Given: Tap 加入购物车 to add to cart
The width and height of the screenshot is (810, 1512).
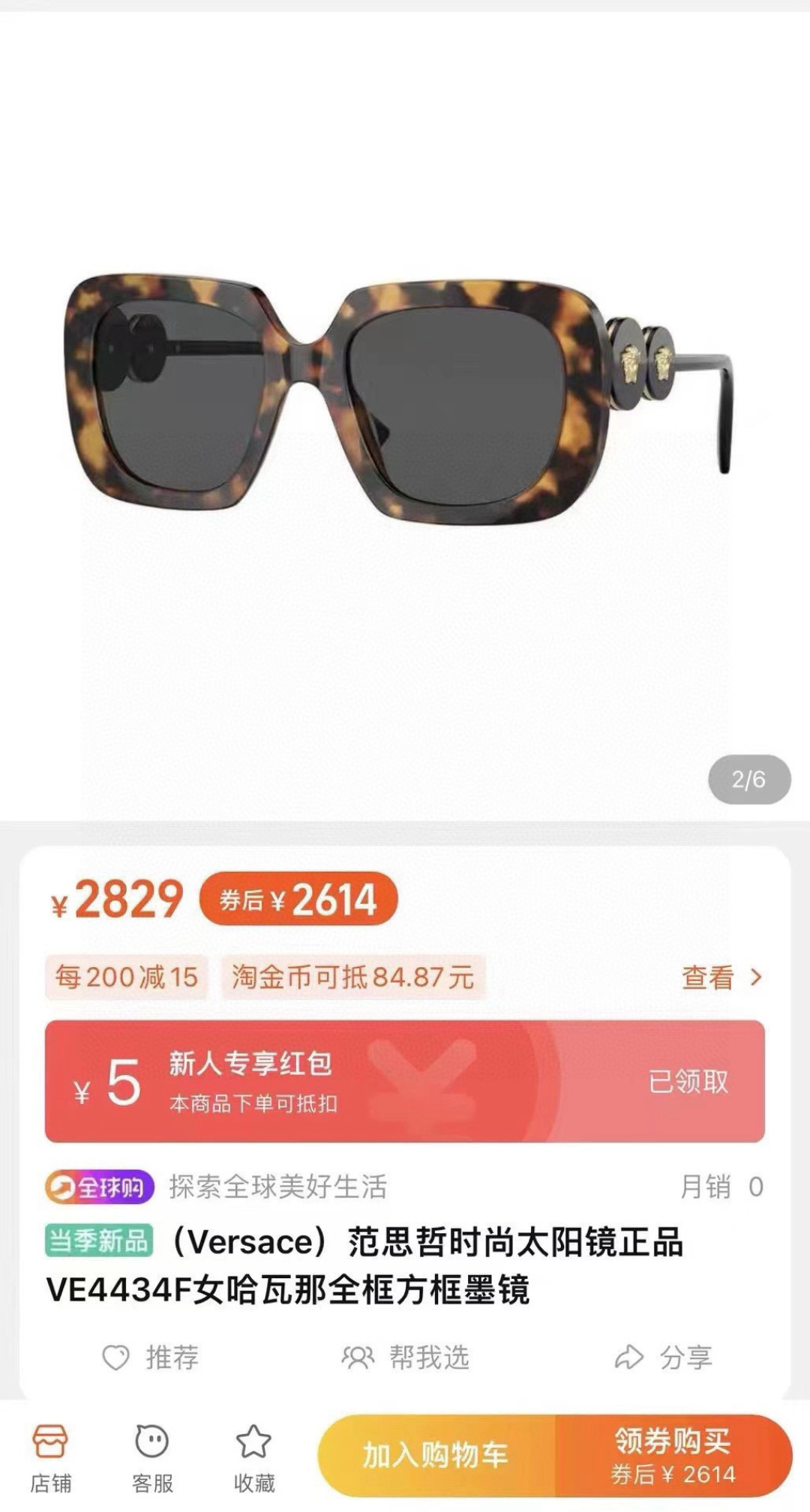Looking at the screenshot, I should (x=436, y=1455).
